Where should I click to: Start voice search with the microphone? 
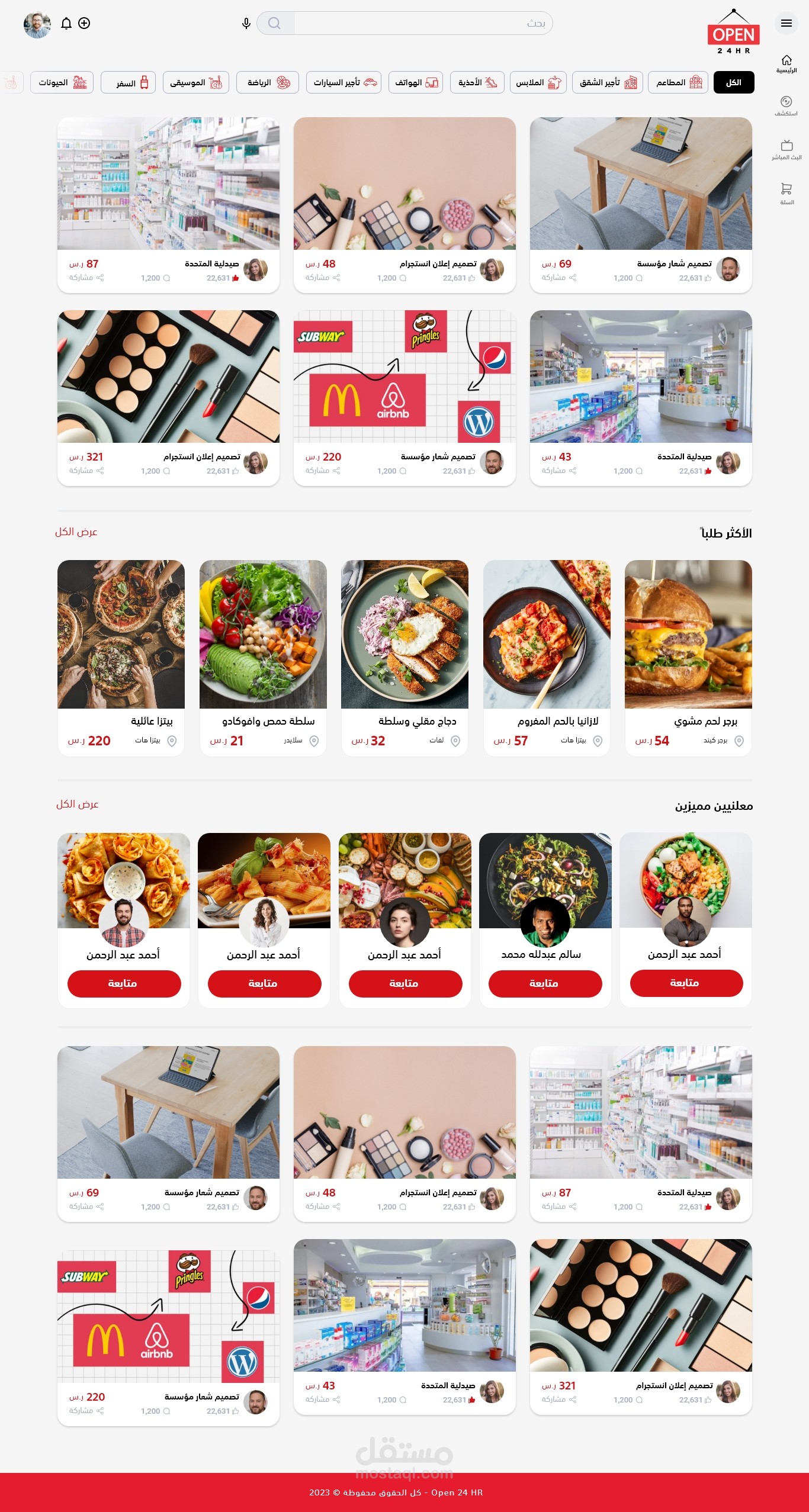[x=246, y=23]
